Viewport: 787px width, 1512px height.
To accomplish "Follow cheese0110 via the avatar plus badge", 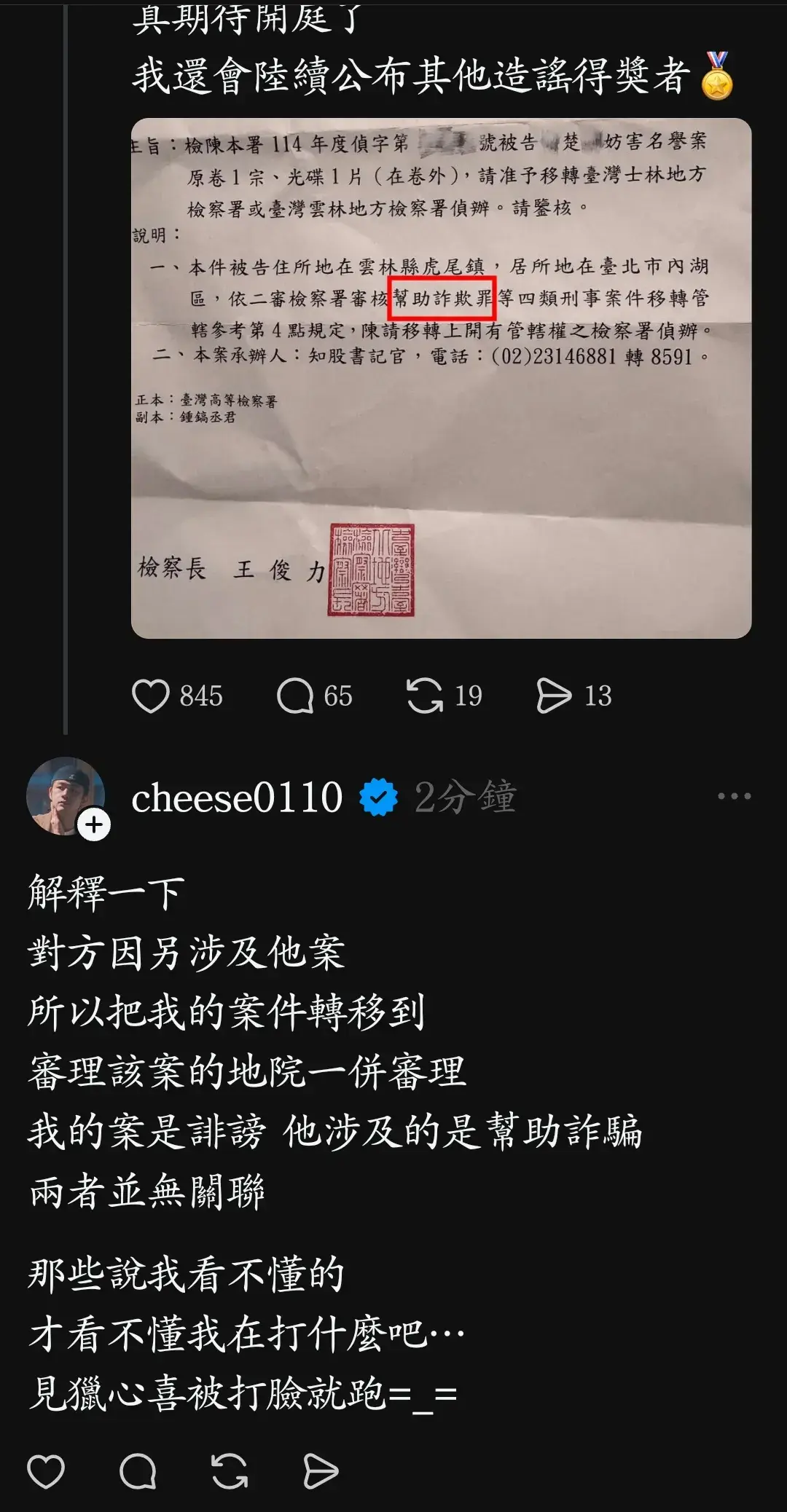I will tap(94, 824).
